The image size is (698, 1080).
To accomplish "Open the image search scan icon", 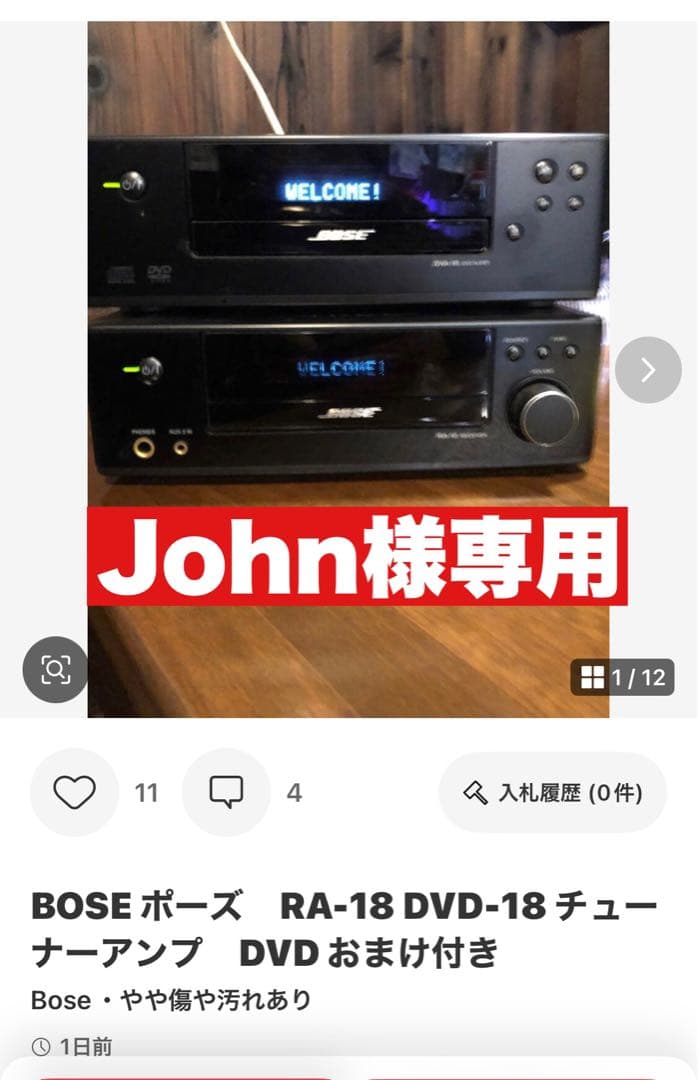I will tap(55, 669).
